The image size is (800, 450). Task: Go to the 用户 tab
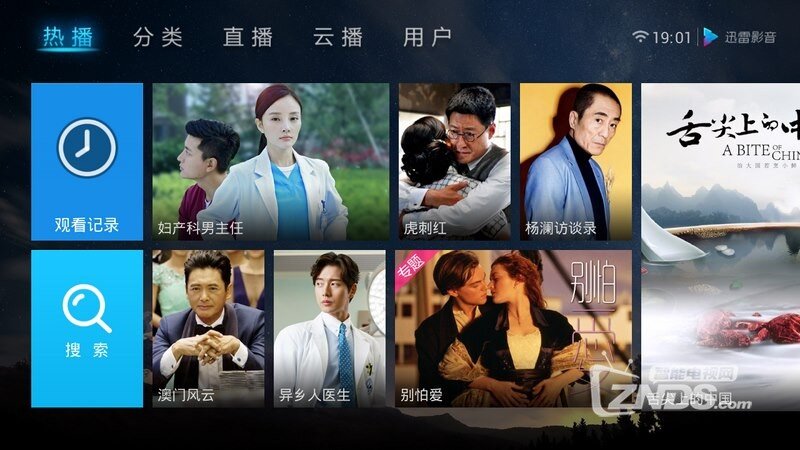(428, 38)
